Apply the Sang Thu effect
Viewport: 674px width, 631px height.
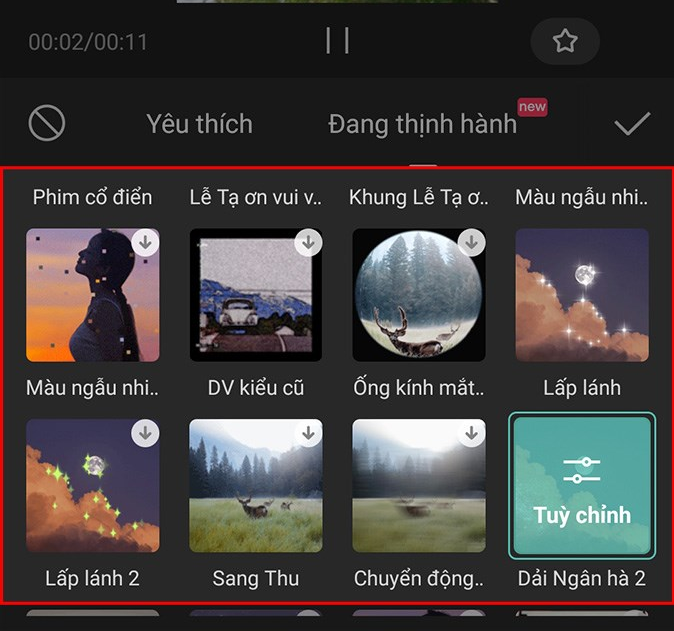[x=256, y=485]
